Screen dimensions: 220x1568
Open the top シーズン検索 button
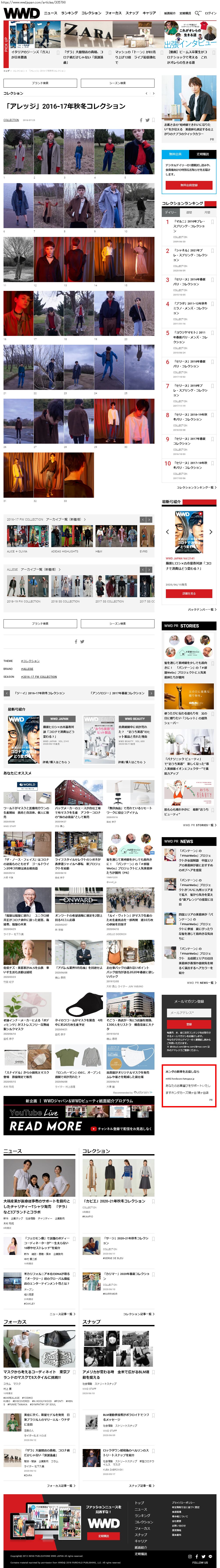pos(117,83)
